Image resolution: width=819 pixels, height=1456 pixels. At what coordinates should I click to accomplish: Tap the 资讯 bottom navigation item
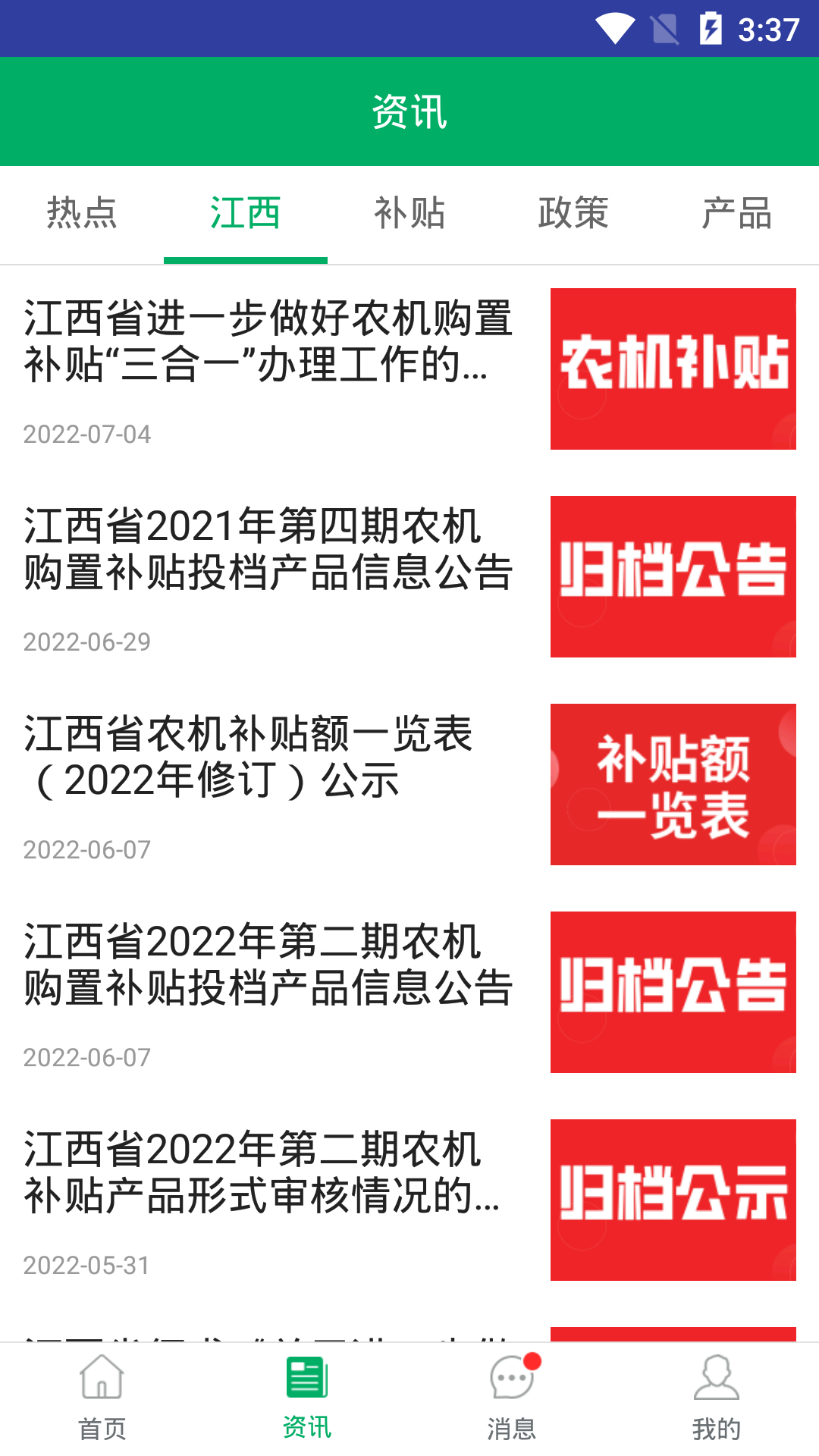307,1399
